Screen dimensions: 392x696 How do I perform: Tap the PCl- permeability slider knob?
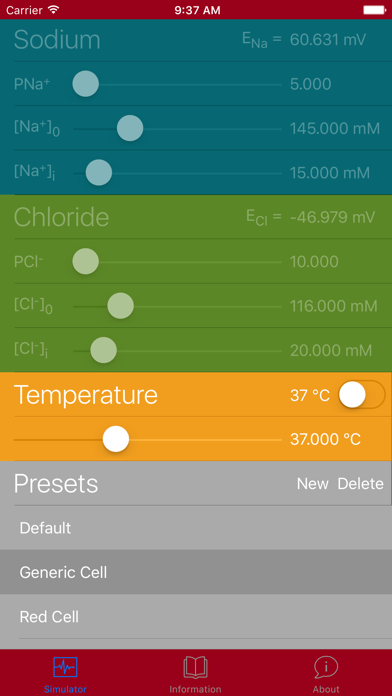tap(86, 261)
